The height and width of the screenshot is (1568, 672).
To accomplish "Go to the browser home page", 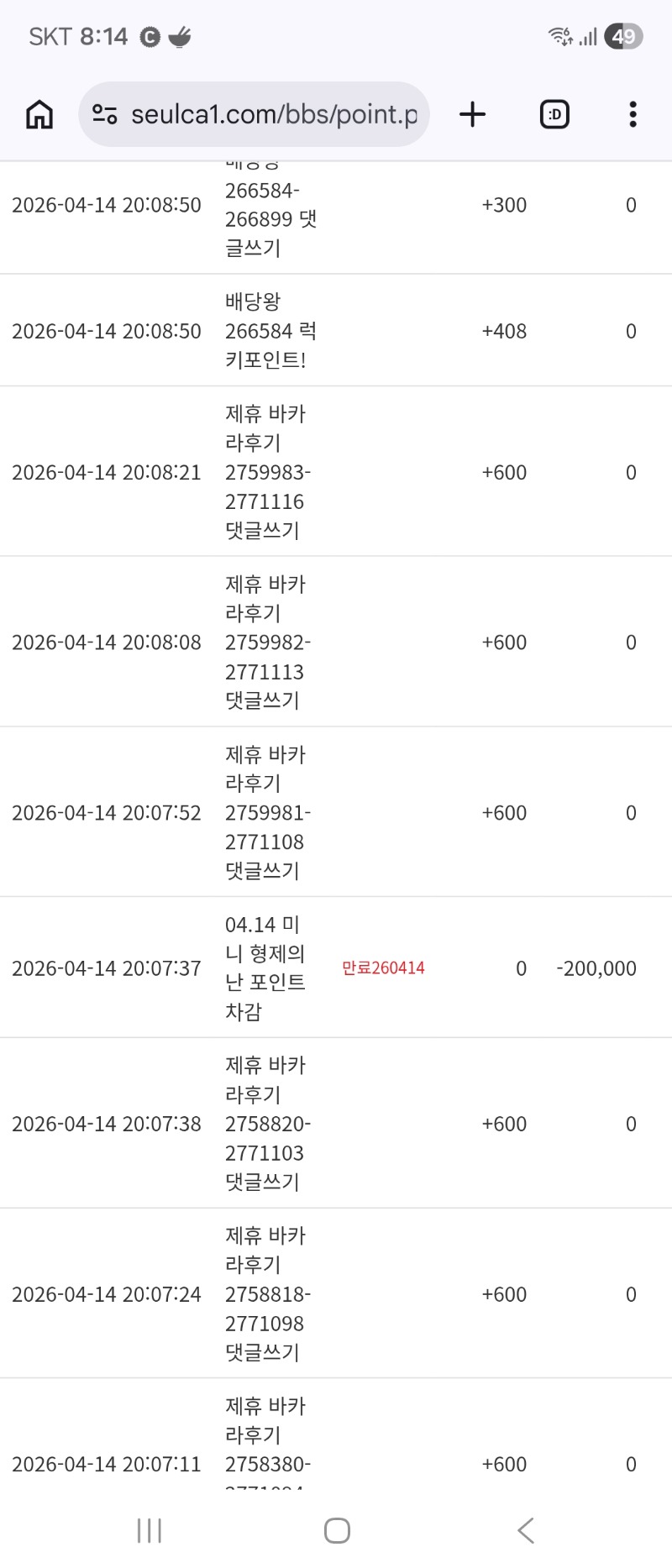I will (x=39, y=114).
